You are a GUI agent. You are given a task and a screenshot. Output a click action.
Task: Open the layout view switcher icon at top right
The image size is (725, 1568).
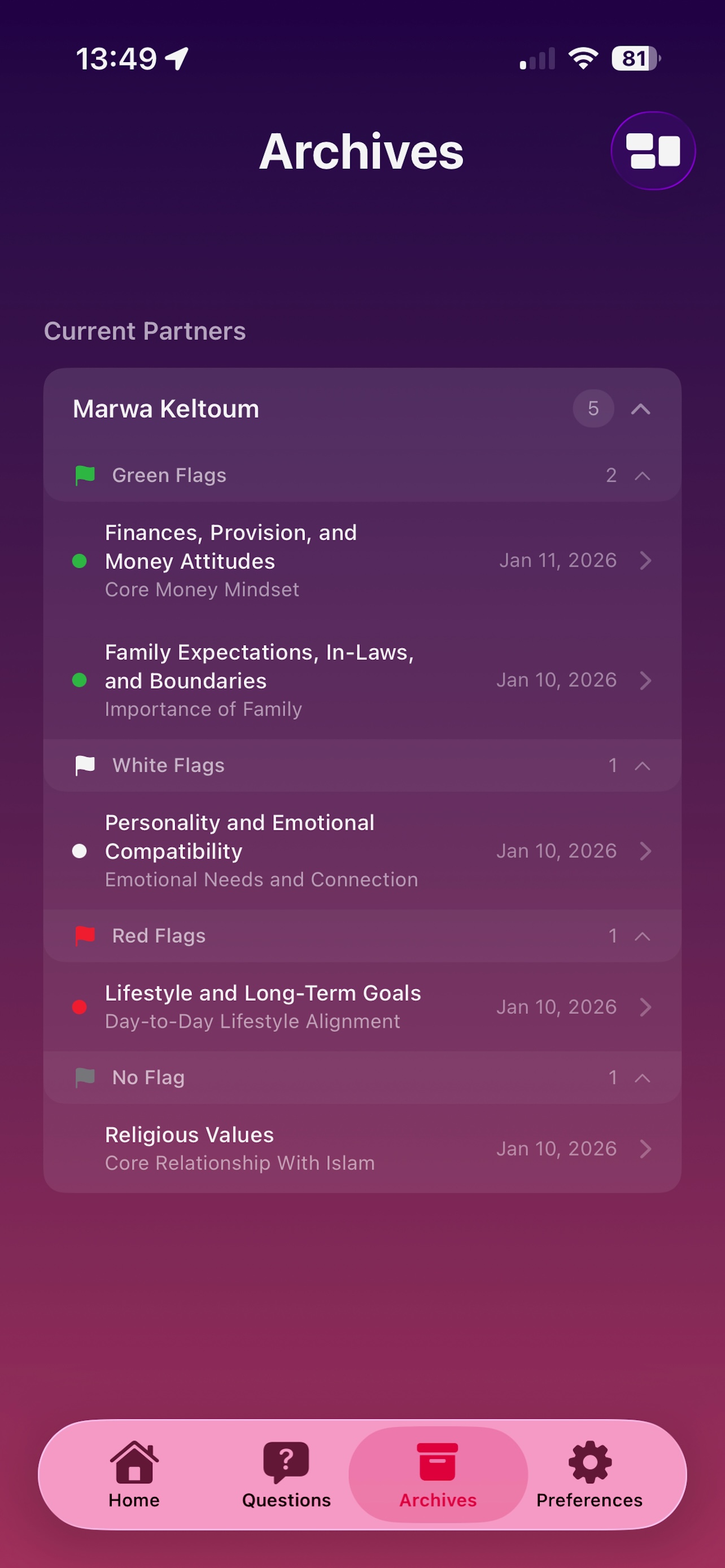[653, 150]
